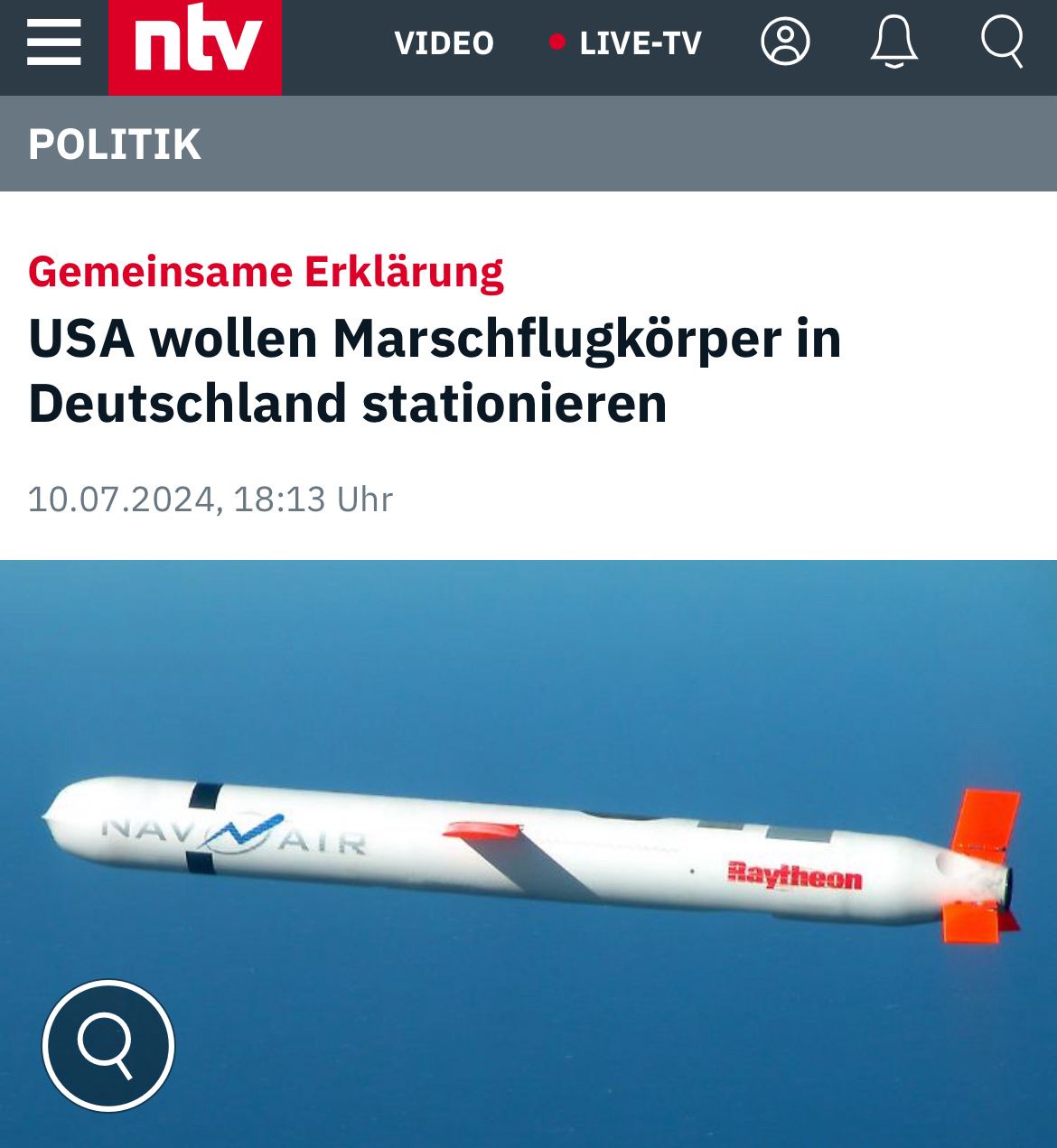Go to the ntv home page
This screenshot has height=1148, width=1057.
click(195, 45)
